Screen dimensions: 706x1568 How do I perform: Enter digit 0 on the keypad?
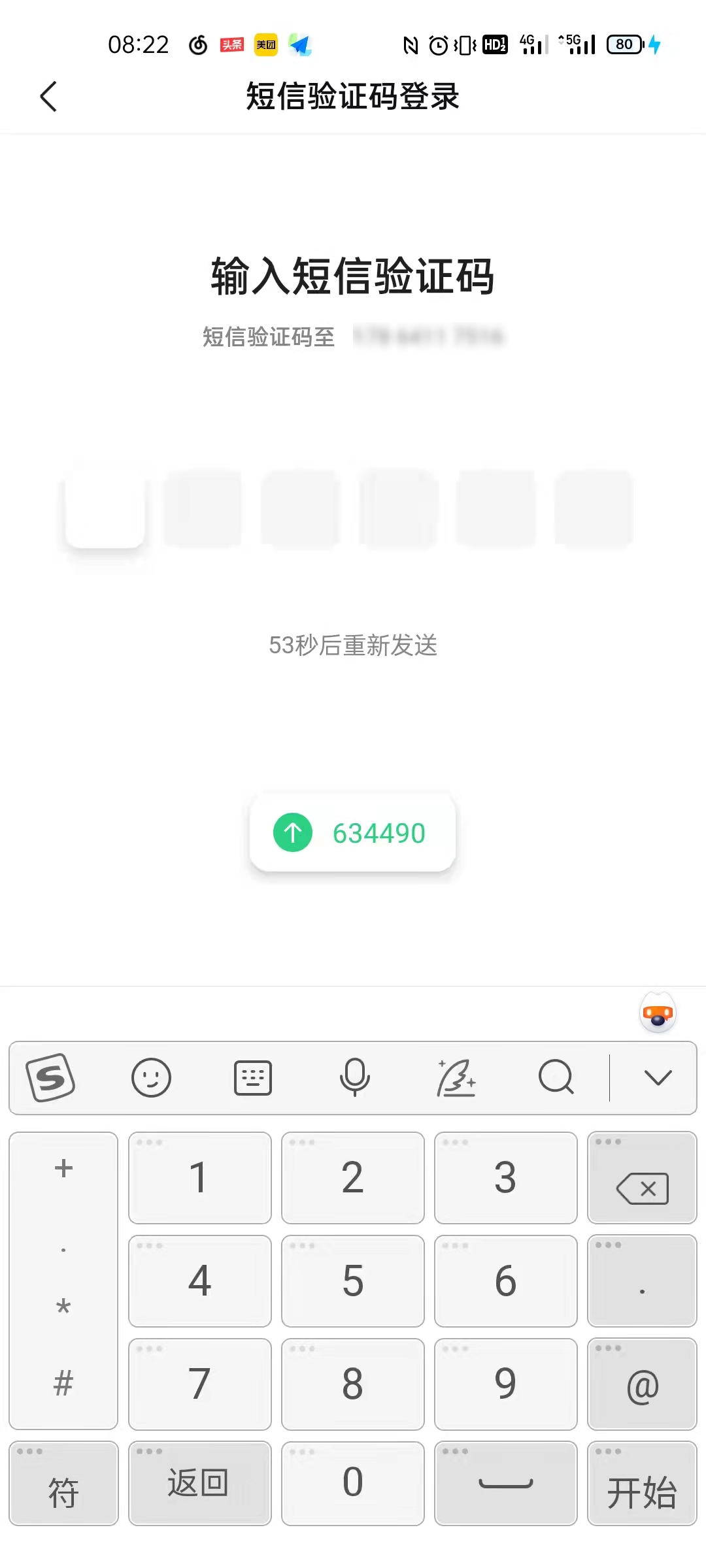tap(352, 1483)
